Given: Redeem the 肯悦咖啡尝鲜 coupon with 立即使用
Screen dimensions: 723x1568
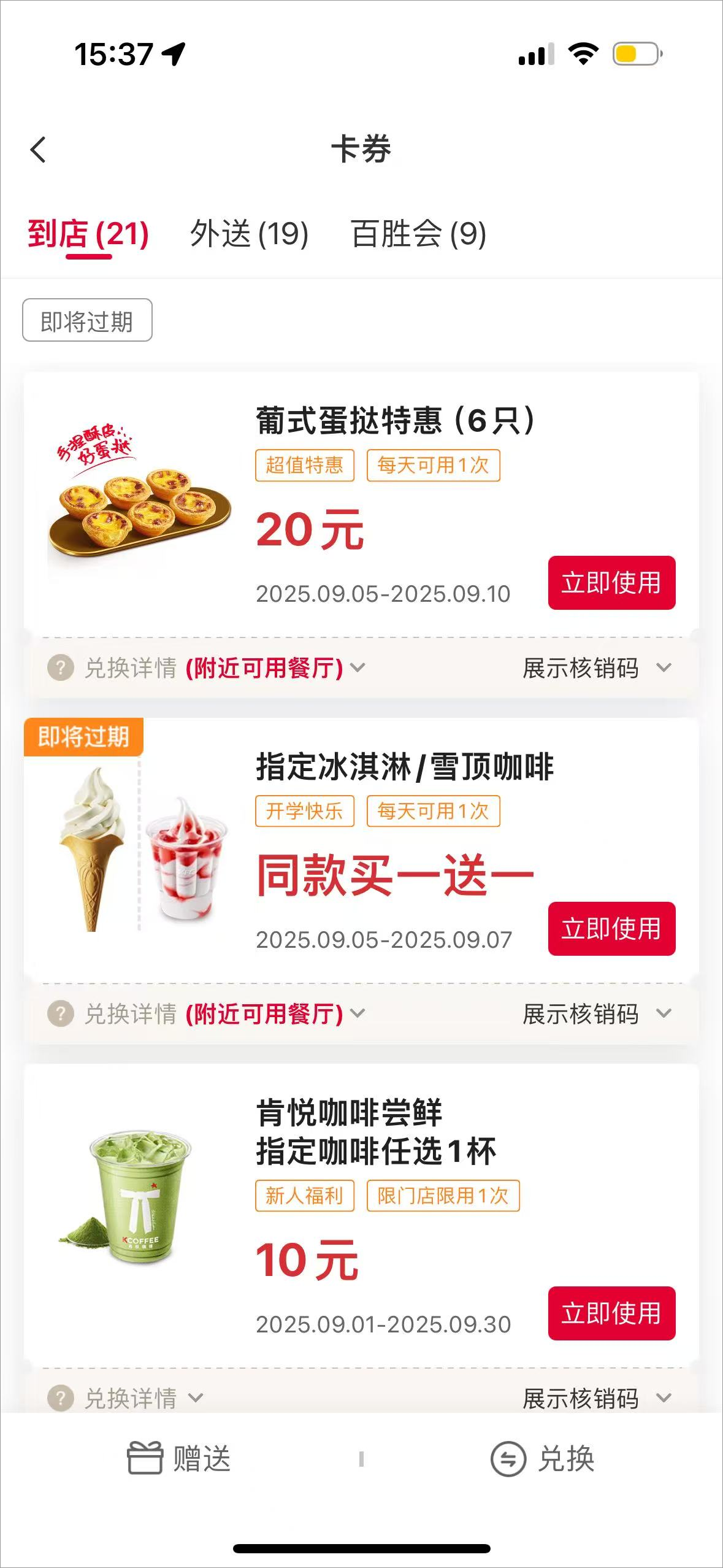Looking at the screenshot, I should [x=611, y=1313].
